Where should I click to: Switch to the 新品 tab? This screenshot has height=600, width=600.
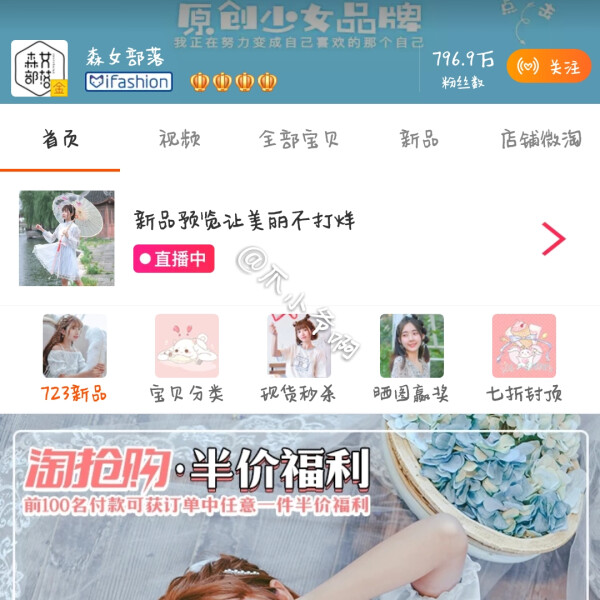pyautogui.click(x=418, y=139)
